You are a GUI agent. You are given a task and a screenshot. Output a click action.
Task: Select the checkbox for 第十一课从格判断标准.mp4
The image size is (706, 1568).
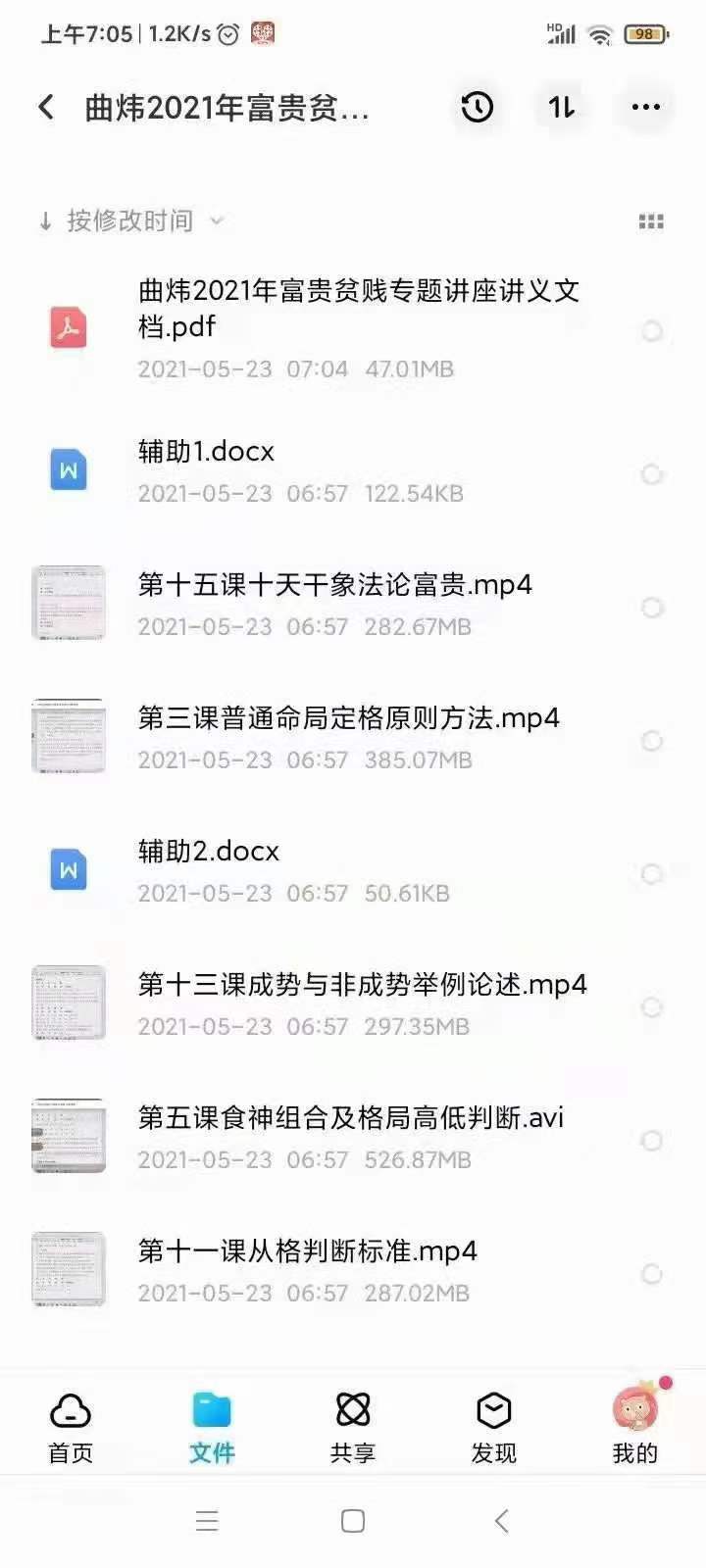652,1274
